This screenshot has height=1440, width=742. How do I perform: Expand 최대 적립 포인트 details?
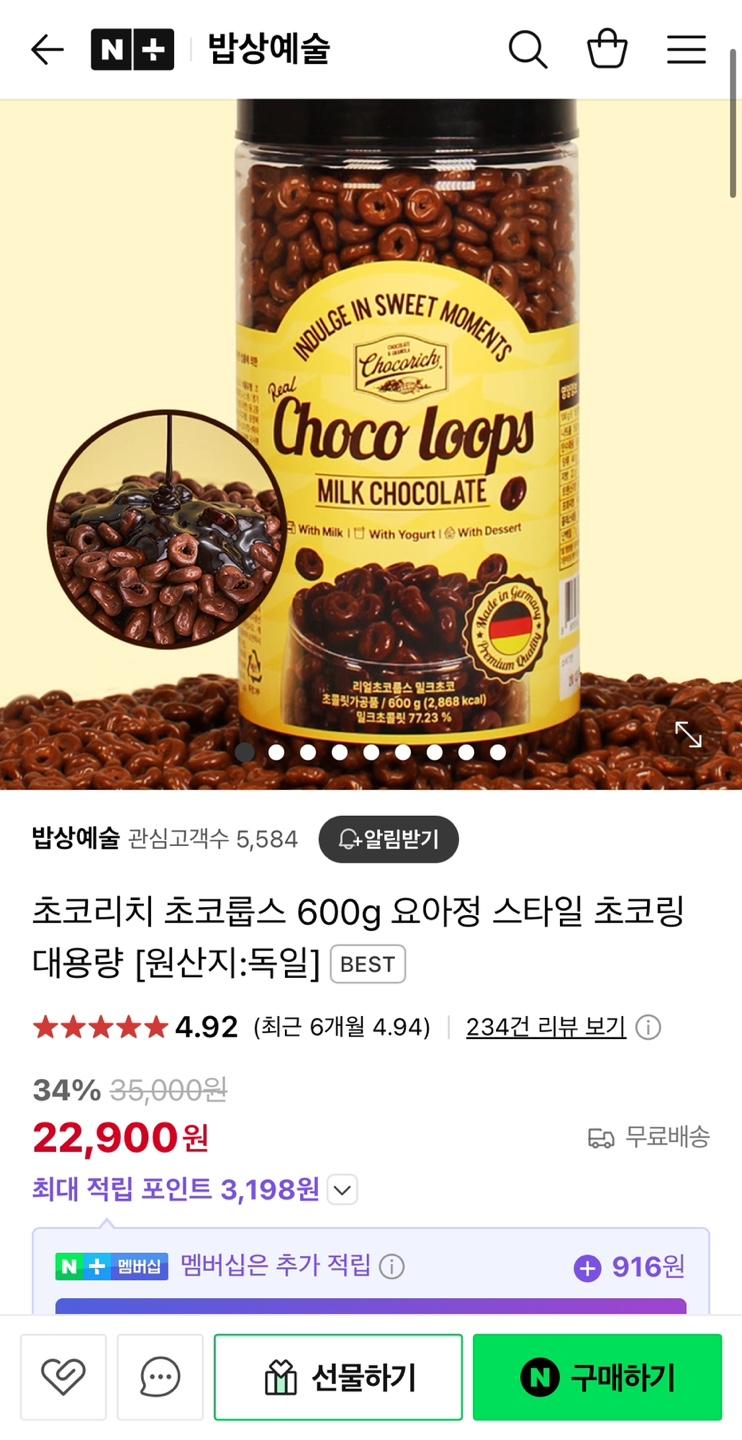(x=342, y=1190)
